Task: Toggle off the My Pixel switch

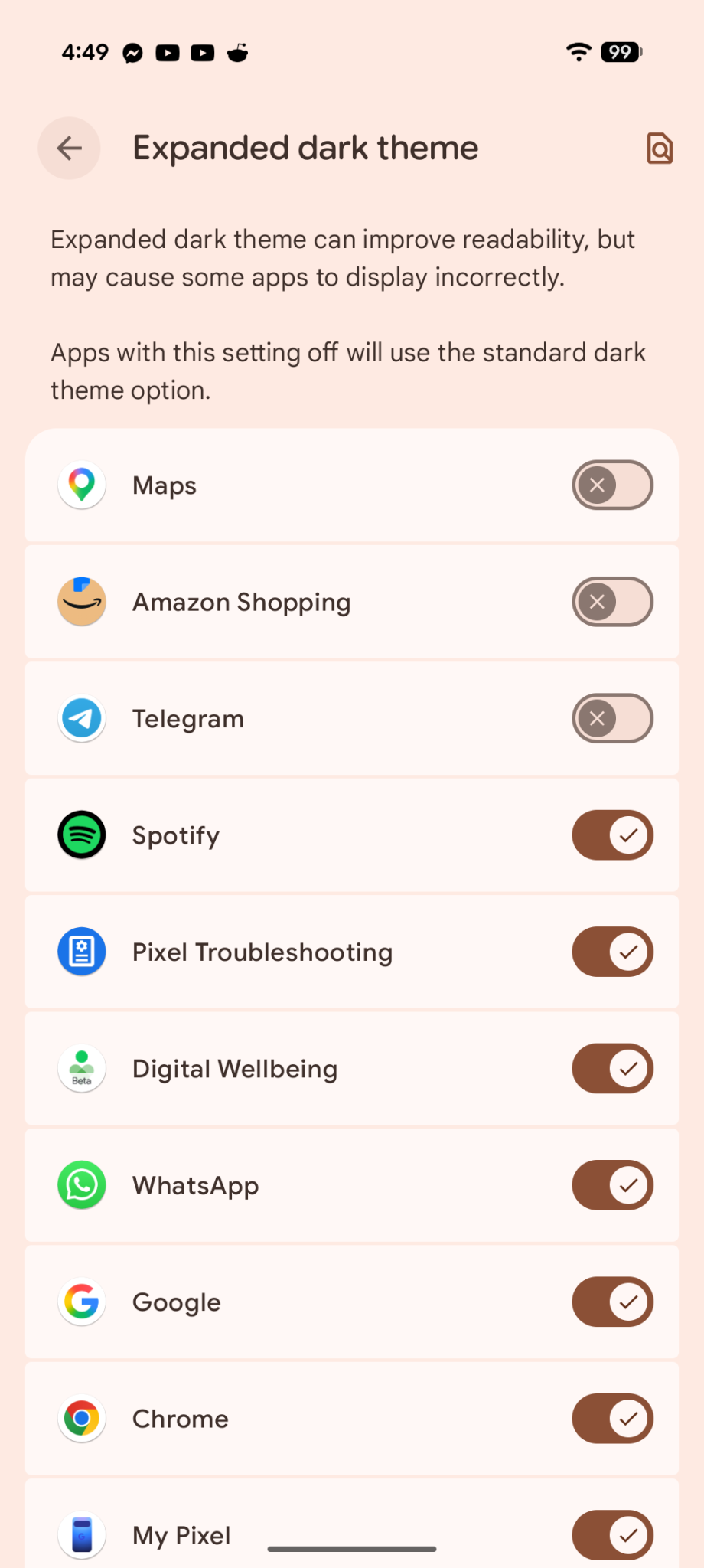Action: [x=612, y=1534]
